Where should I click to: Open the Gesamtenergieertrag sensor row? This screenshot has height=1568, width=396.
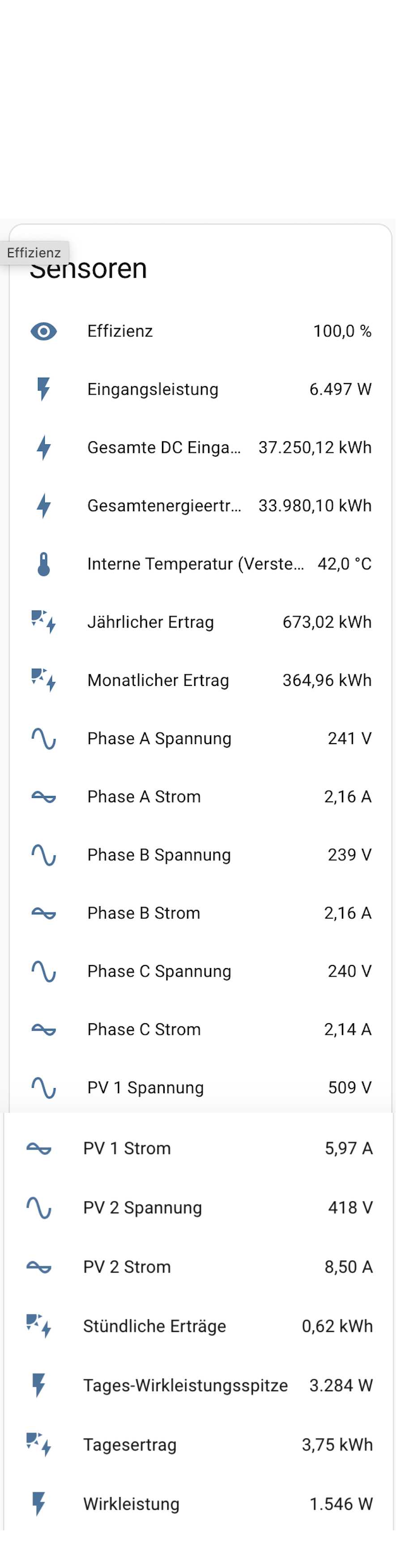pyautogui.click(x=164, y=505)
